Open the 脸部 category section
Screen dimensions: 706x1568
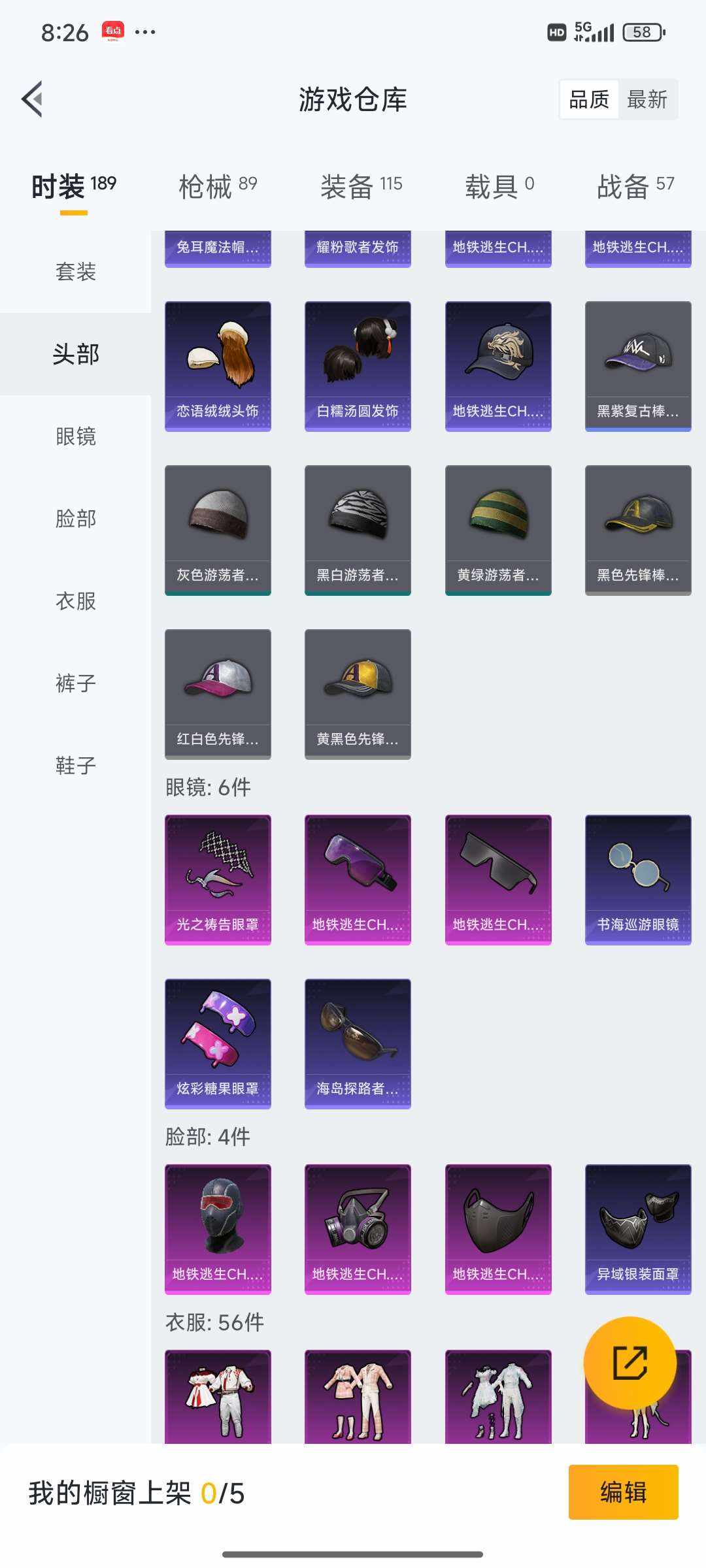click(74, 519)
